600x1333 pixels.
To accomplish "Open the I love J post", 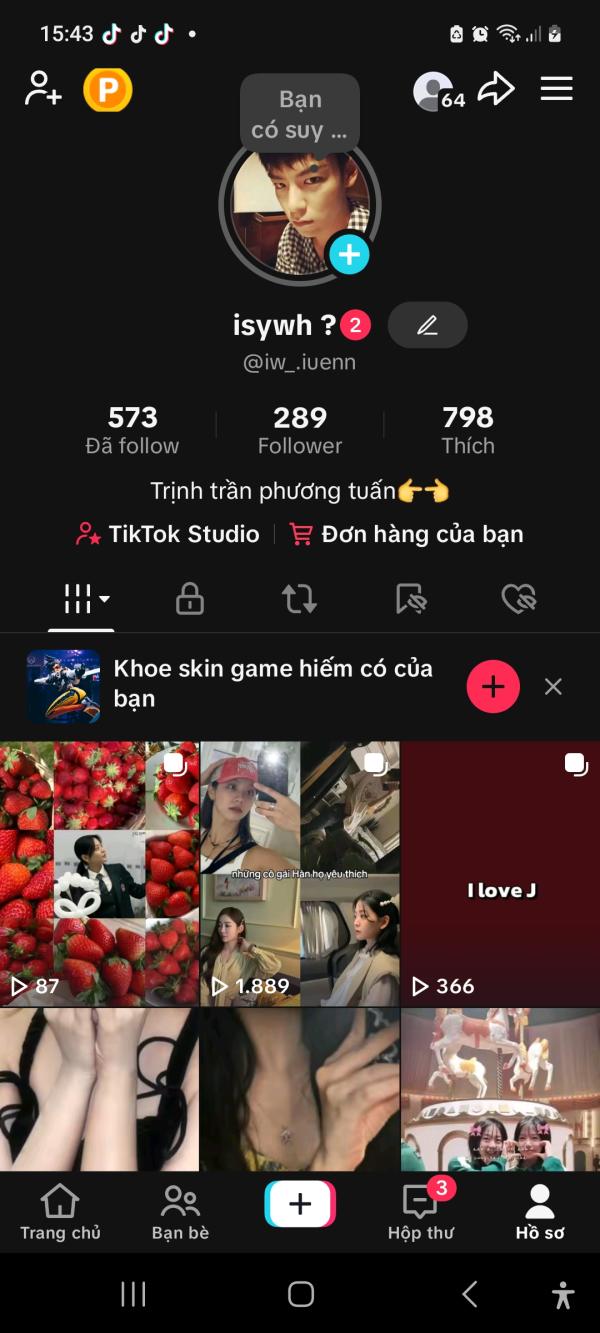I will (500, 873).
